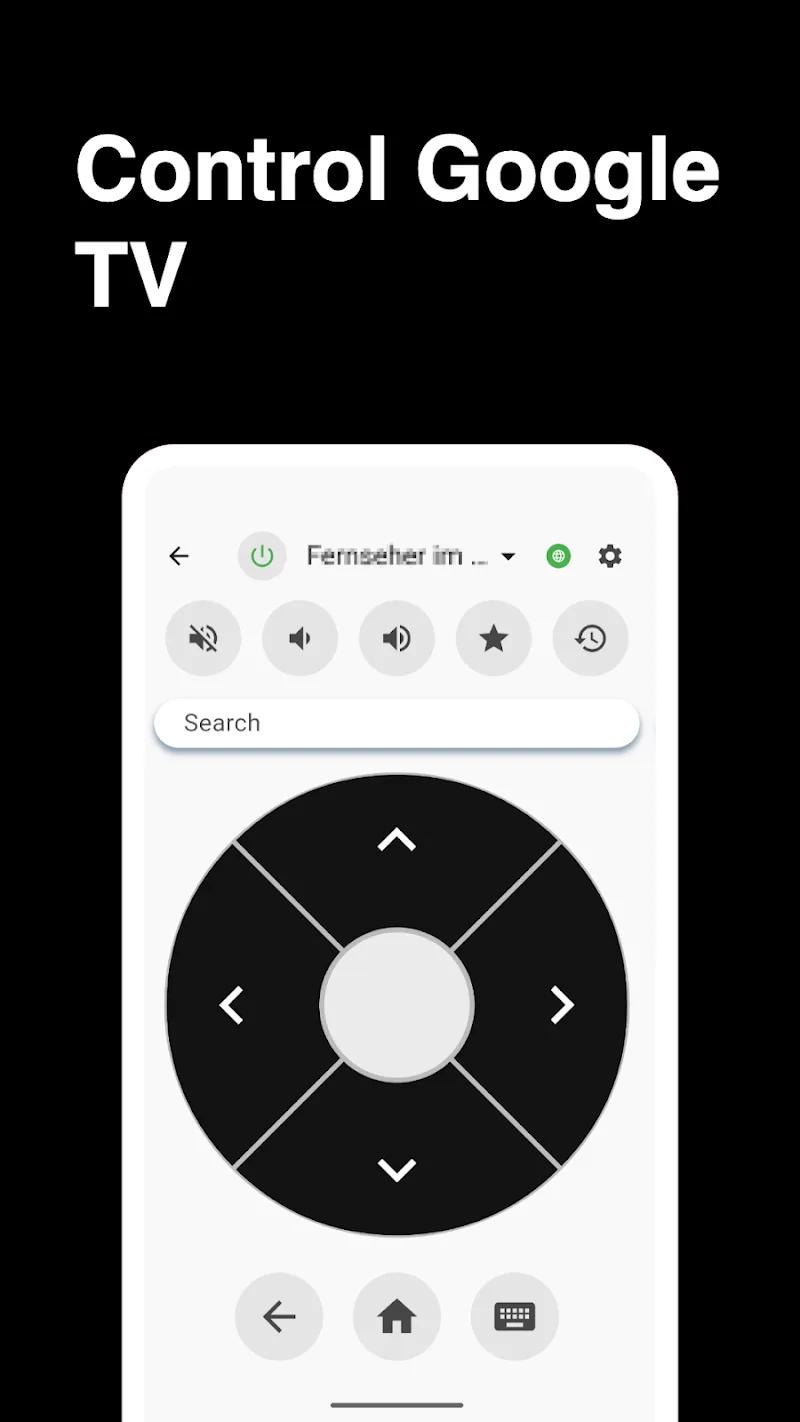800x1422 pixels.
Task: Open recent history using the clock icon
Action: tap(590, 638)
